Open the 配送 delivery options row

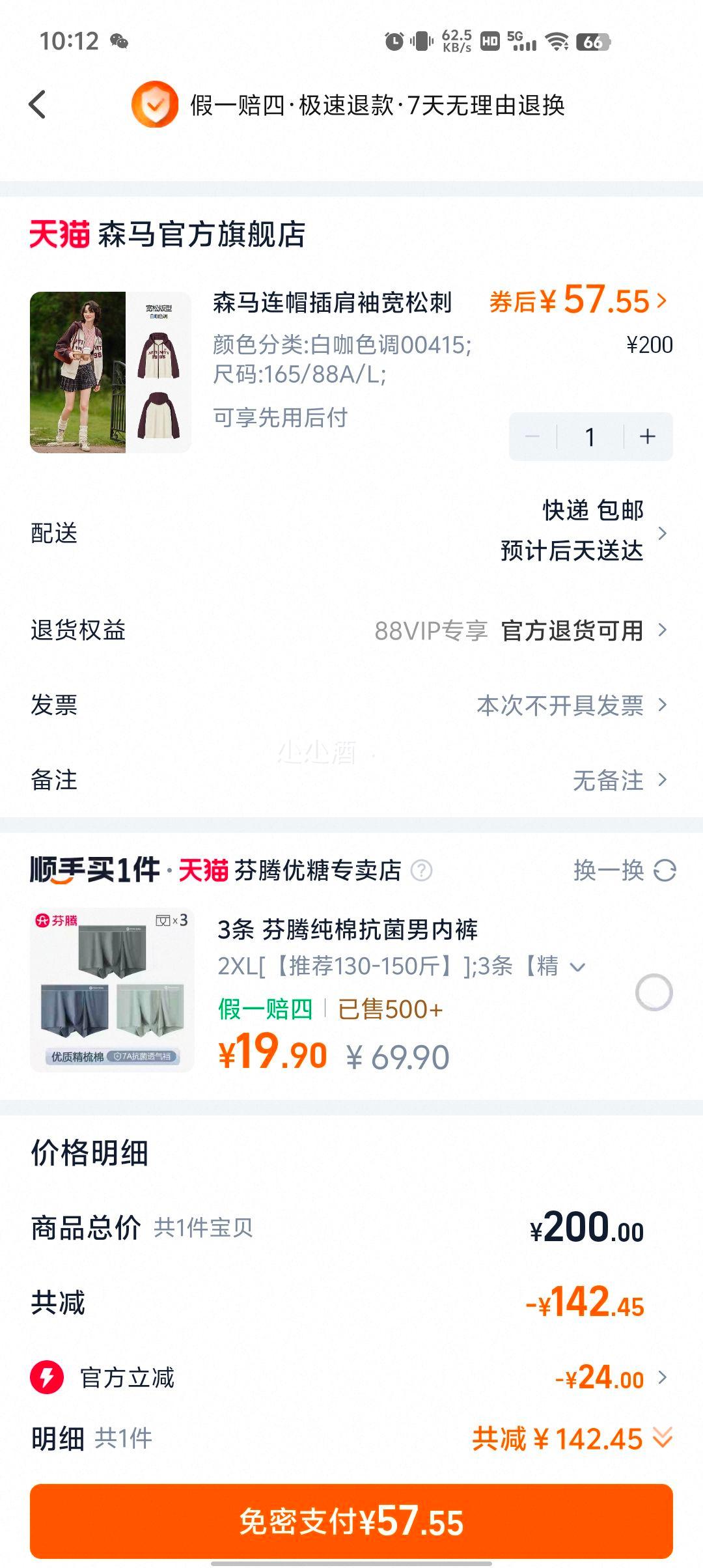[351, 533]
